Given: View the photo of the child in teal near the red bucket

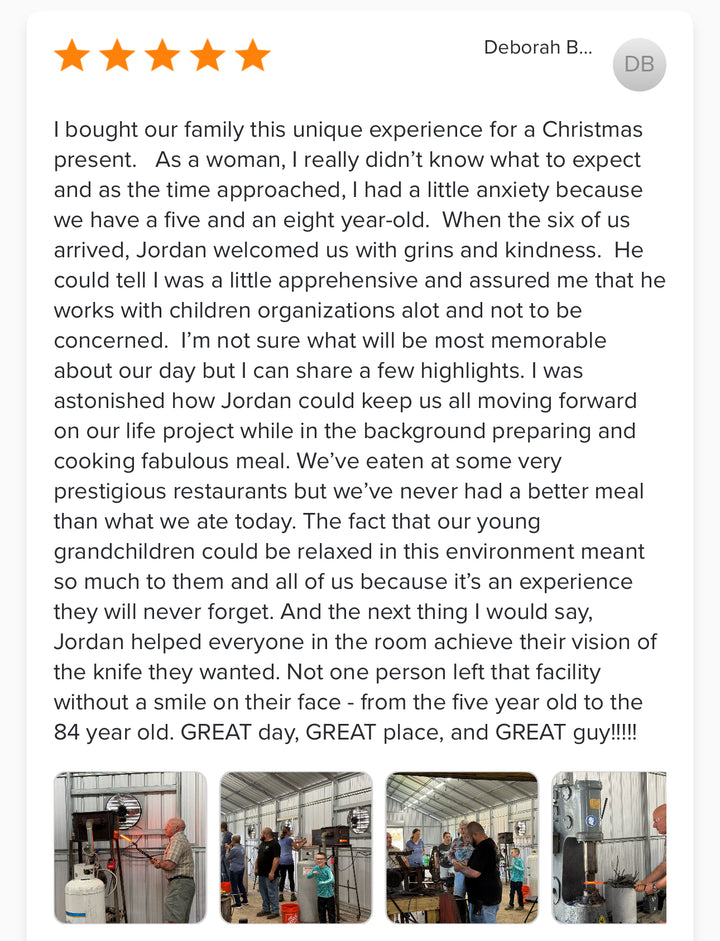Looking at the screenshot, I should (296, 846).
